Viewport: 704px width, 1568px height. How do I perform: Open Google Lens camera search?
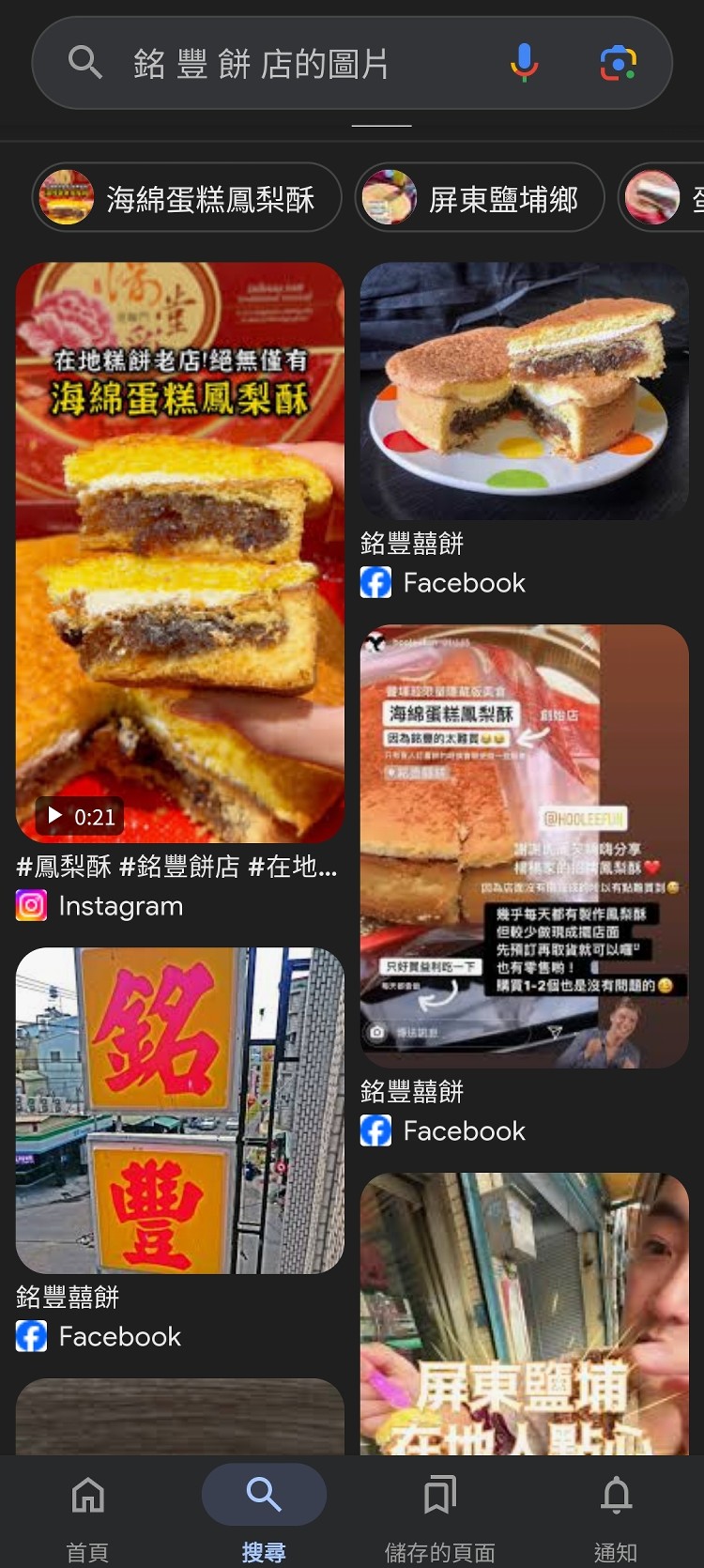[618, 63]
